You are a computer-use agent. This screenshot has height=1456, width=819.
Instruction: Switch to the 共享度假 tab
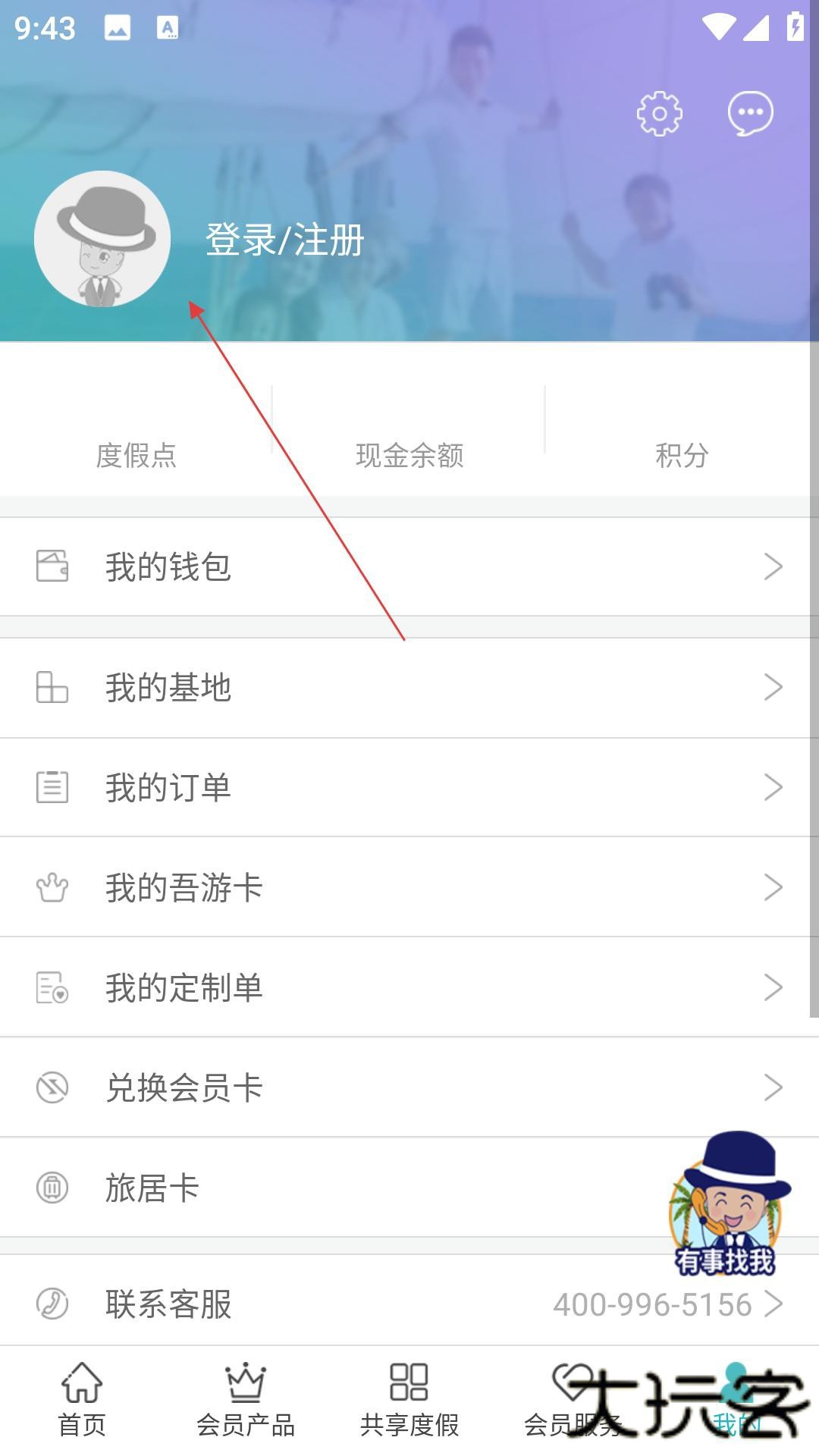pyautogui.click(x=409, y=1399)
